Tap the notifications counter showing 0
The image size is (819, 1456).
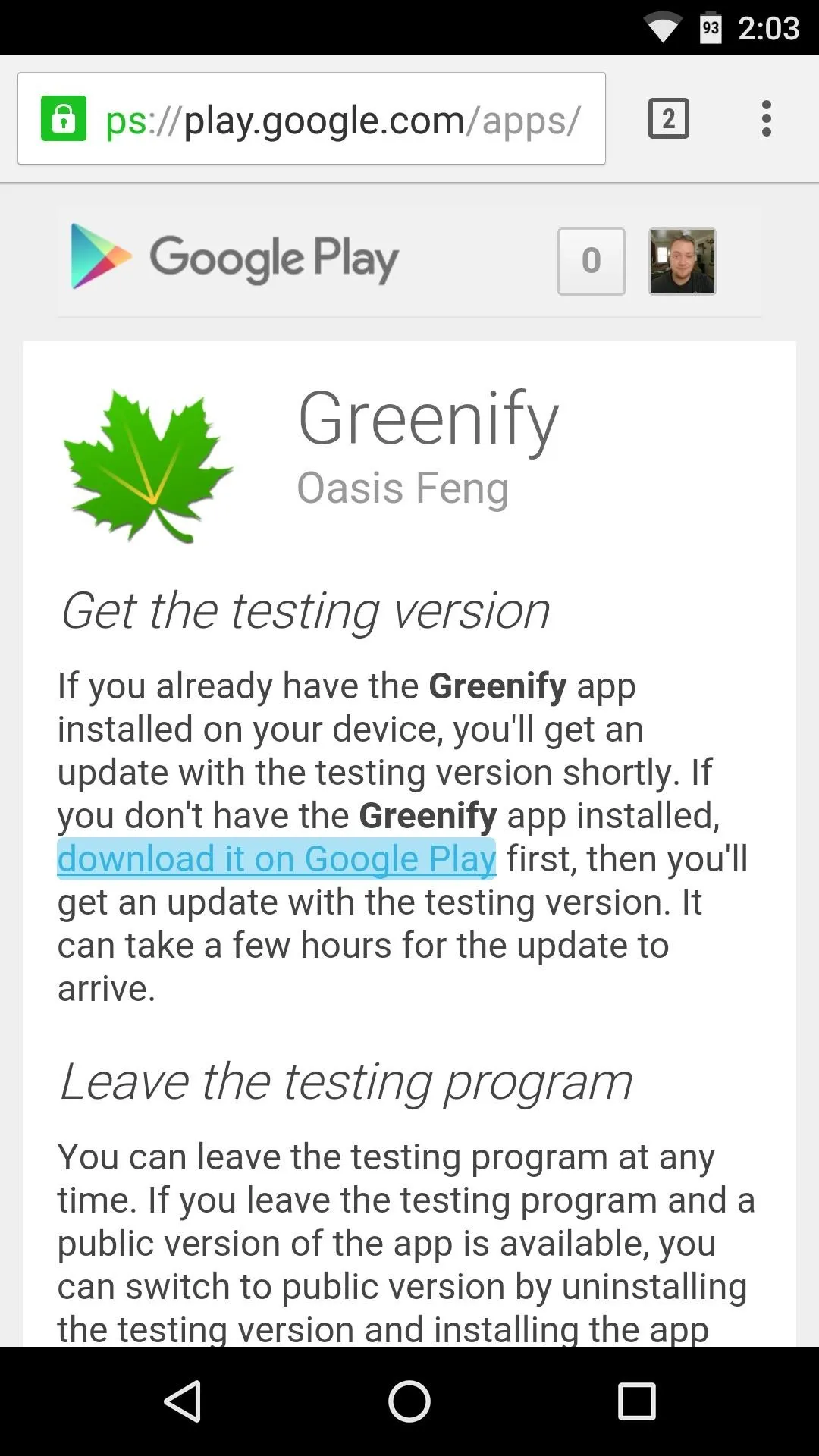pyautogui.click(x=591, y=262)
